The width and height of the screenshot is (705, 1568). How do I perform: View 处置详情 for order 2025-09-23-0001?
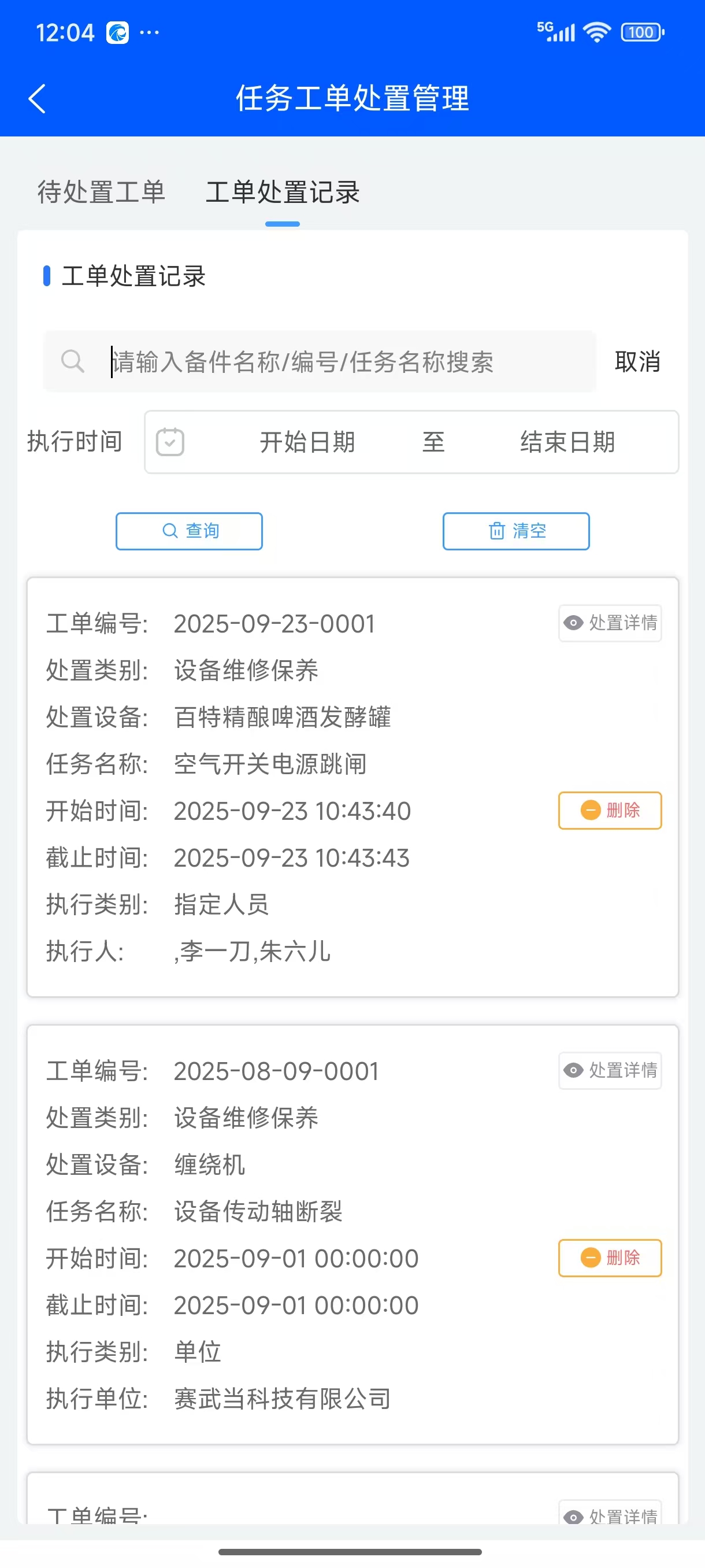610,623
